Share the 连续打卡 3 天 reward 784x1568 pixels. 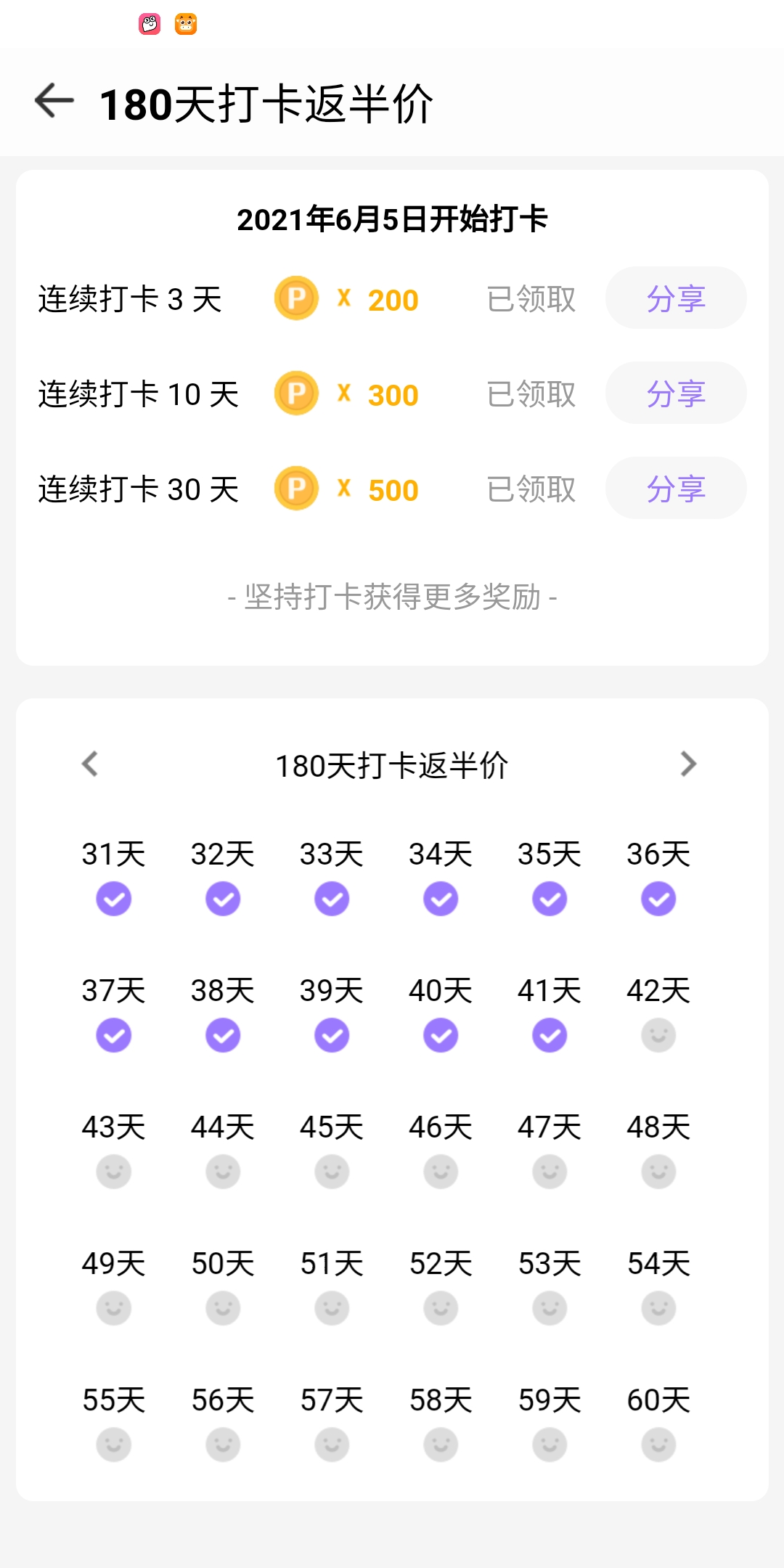click(x=675, y=298)
